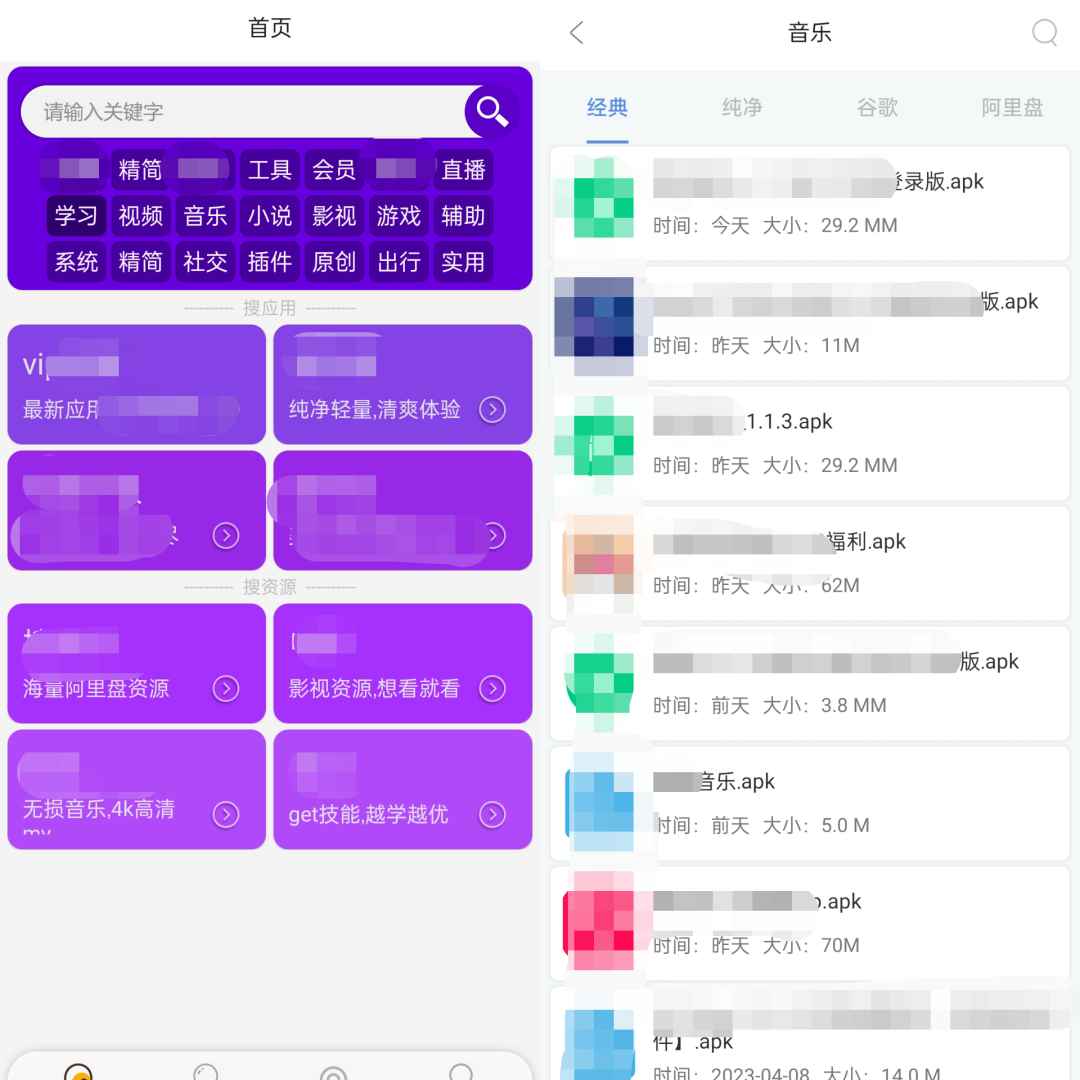
Task: Select the 游戏 category chip
Action: point(399,216)
